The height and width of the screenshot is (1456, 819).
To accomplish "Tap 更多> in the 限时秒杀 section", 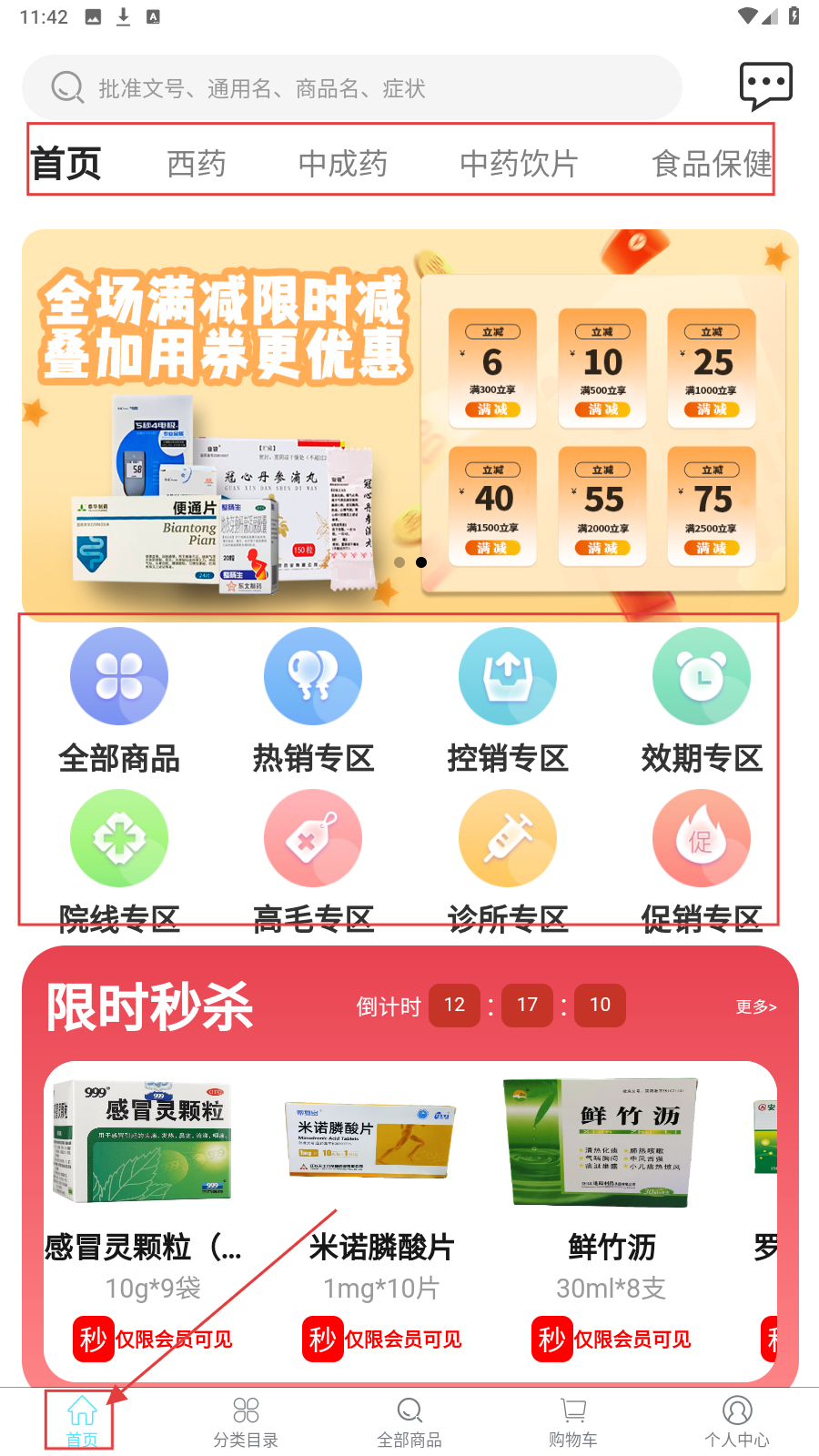I will (755, 1006).
